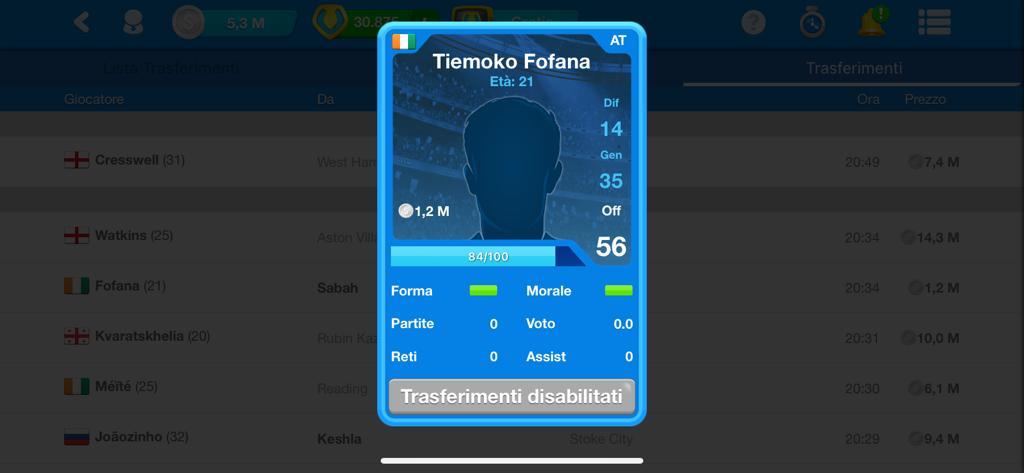Open the help question mark
Image resolution: width=1024 pixels, height=473 pixels.
754,22
